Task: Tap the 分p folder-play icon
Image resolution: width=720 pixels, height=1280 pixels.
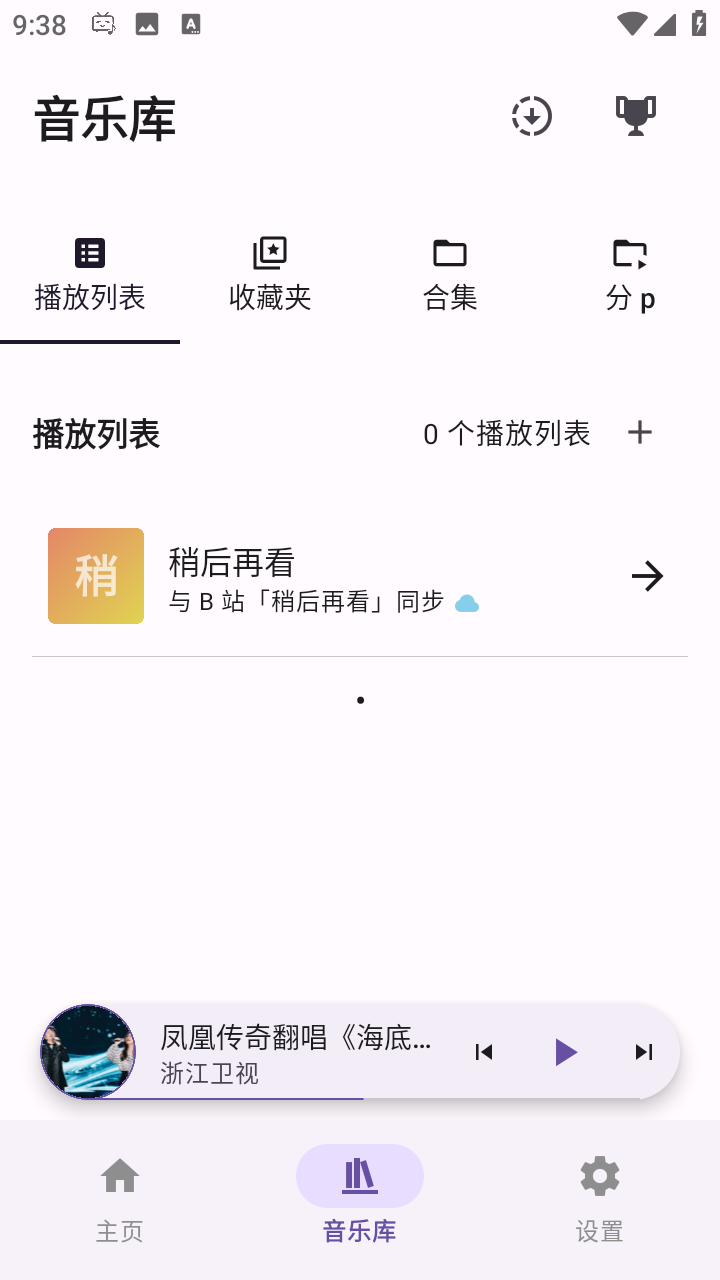Action: [629, 252]
